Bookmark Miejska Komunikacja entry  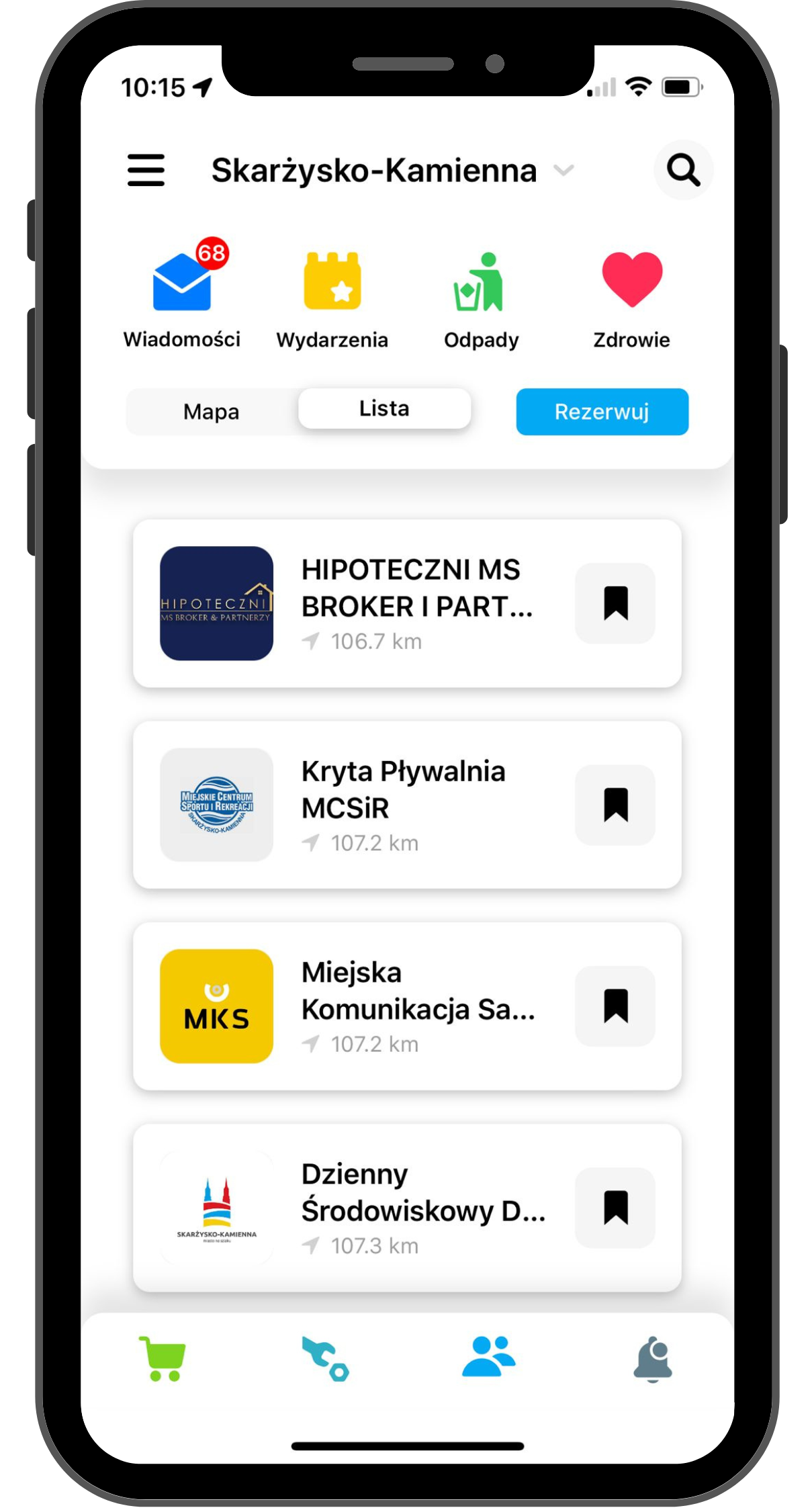coord(615,1006)
